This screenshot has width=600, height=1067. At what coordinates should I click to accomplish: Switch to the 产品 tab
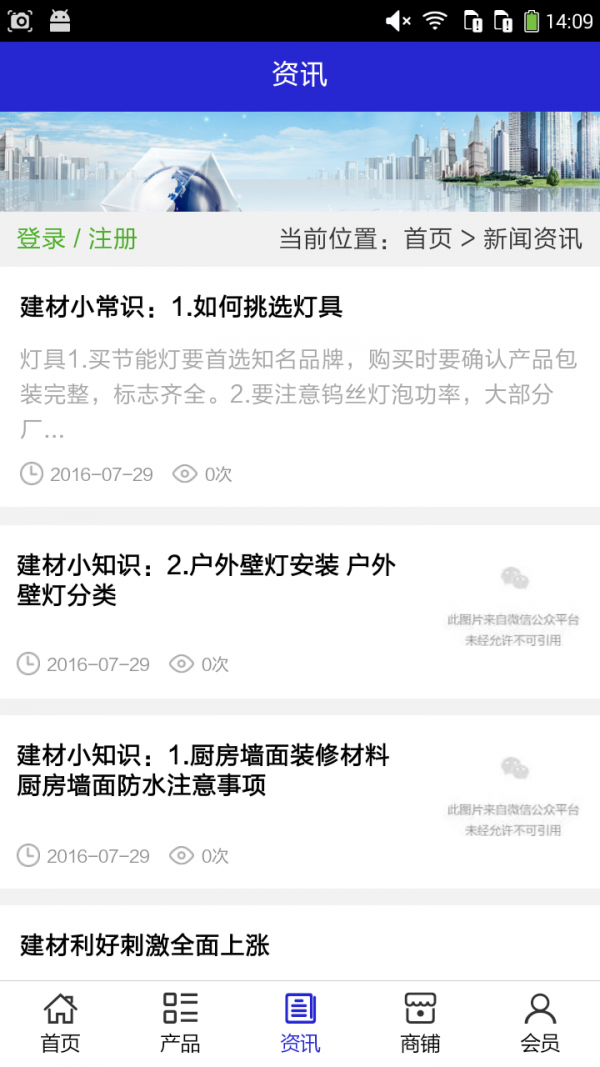point(180,1023)
